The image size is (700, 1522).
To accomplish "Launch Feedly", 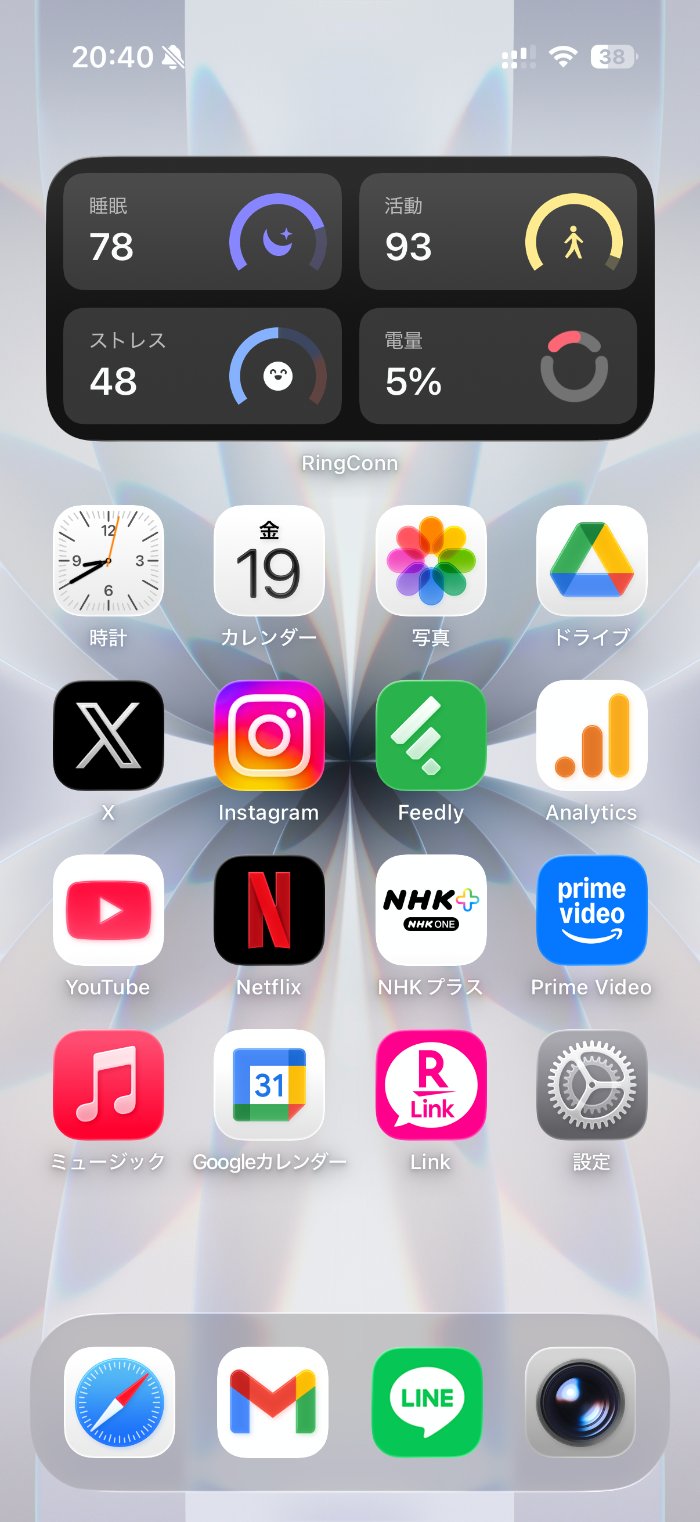I will (x=431, y=735).
